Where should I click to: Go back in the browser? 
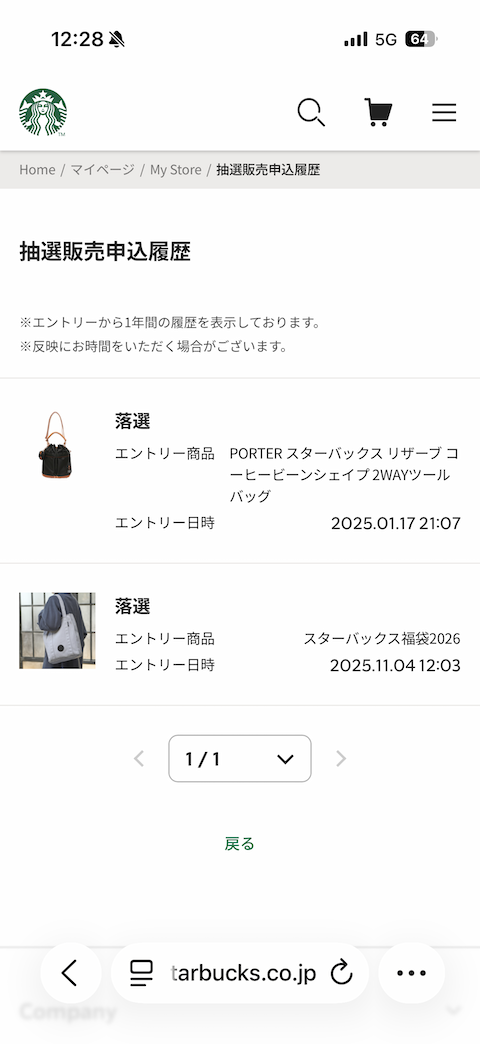click(x=71, y=973)
